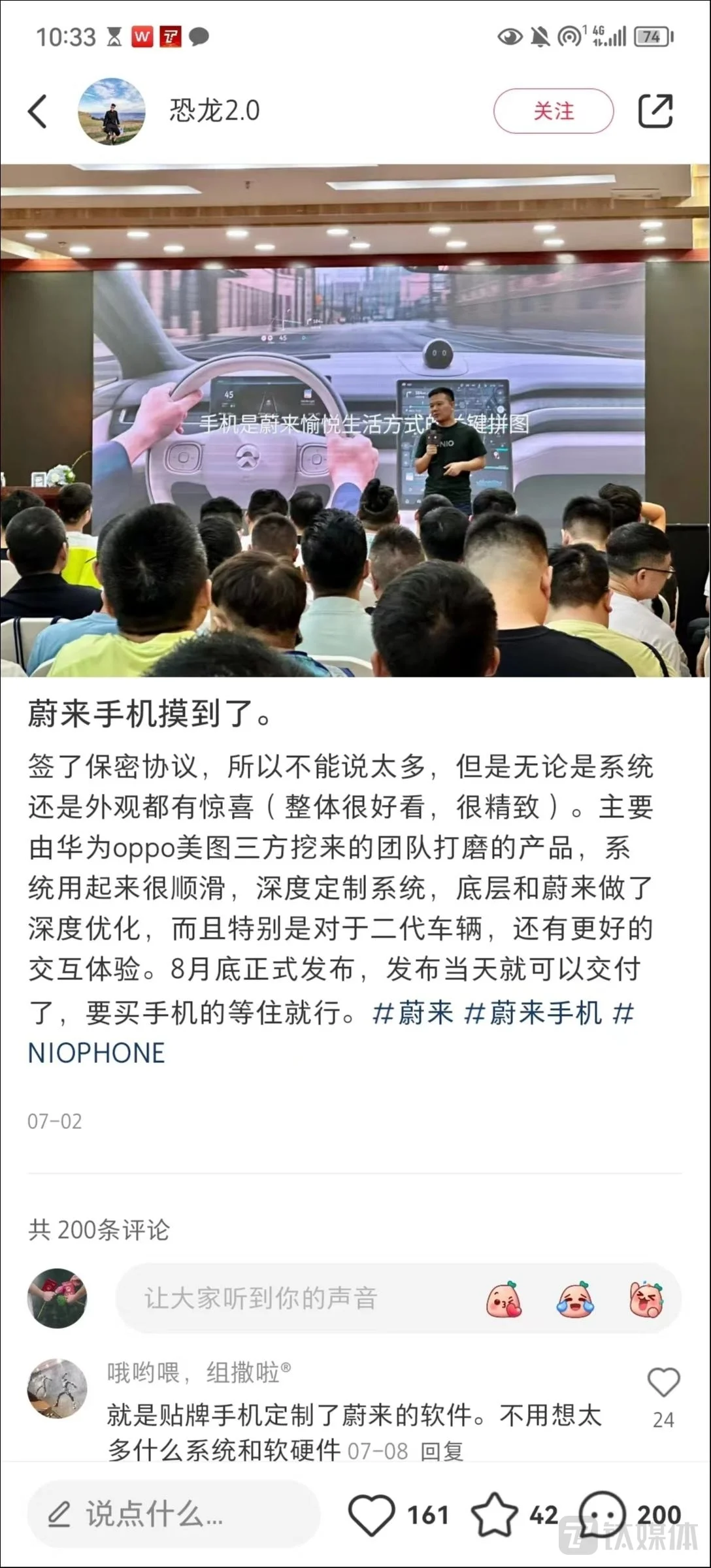
Task: Open the post photo in full view
Action: tap(355, 420)
